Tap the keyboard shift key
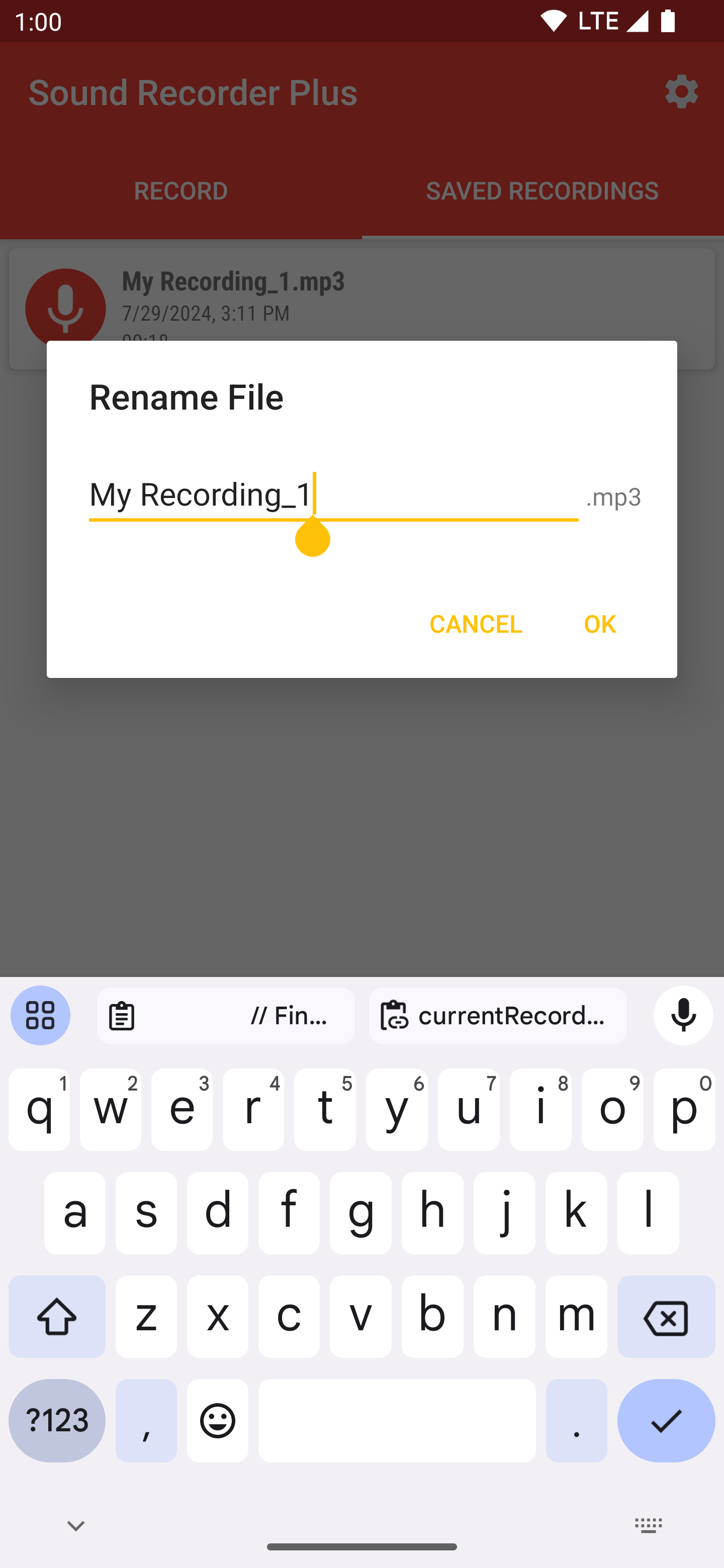 [57, 1317]
